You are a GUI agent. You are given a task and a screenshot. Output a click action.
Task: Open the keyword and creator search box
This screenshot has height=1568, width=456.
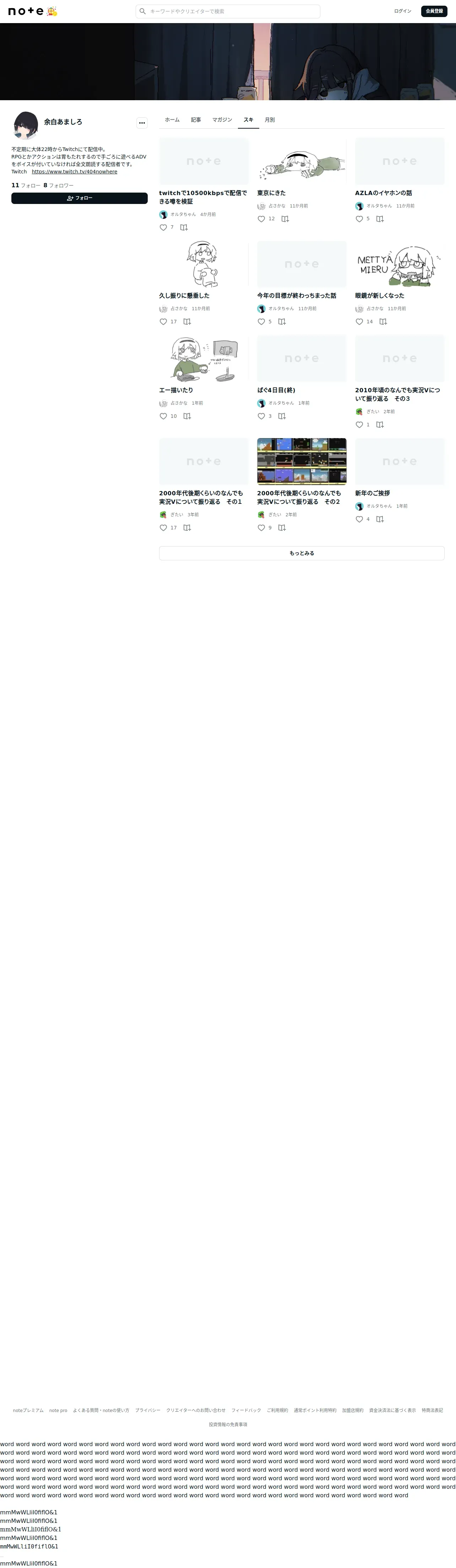(x=228, y=11)
